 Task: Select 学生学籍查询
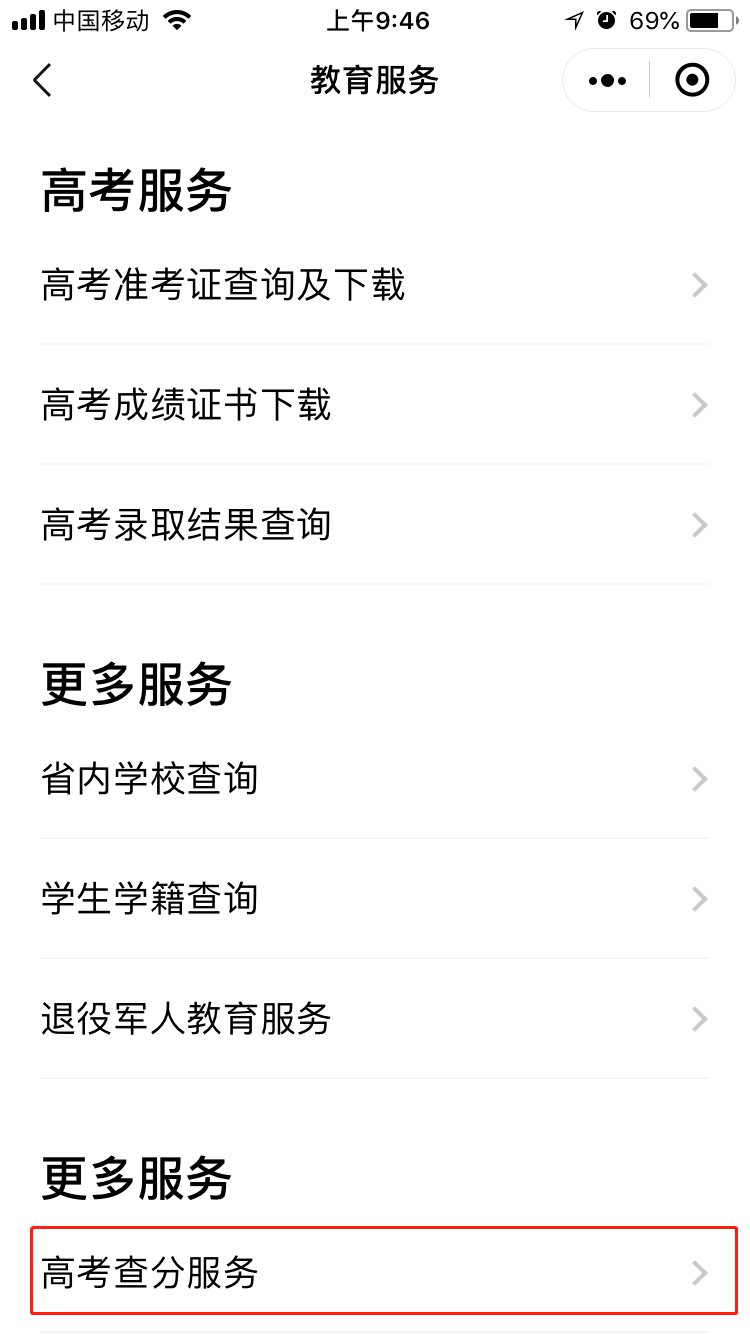click(375, 899)
